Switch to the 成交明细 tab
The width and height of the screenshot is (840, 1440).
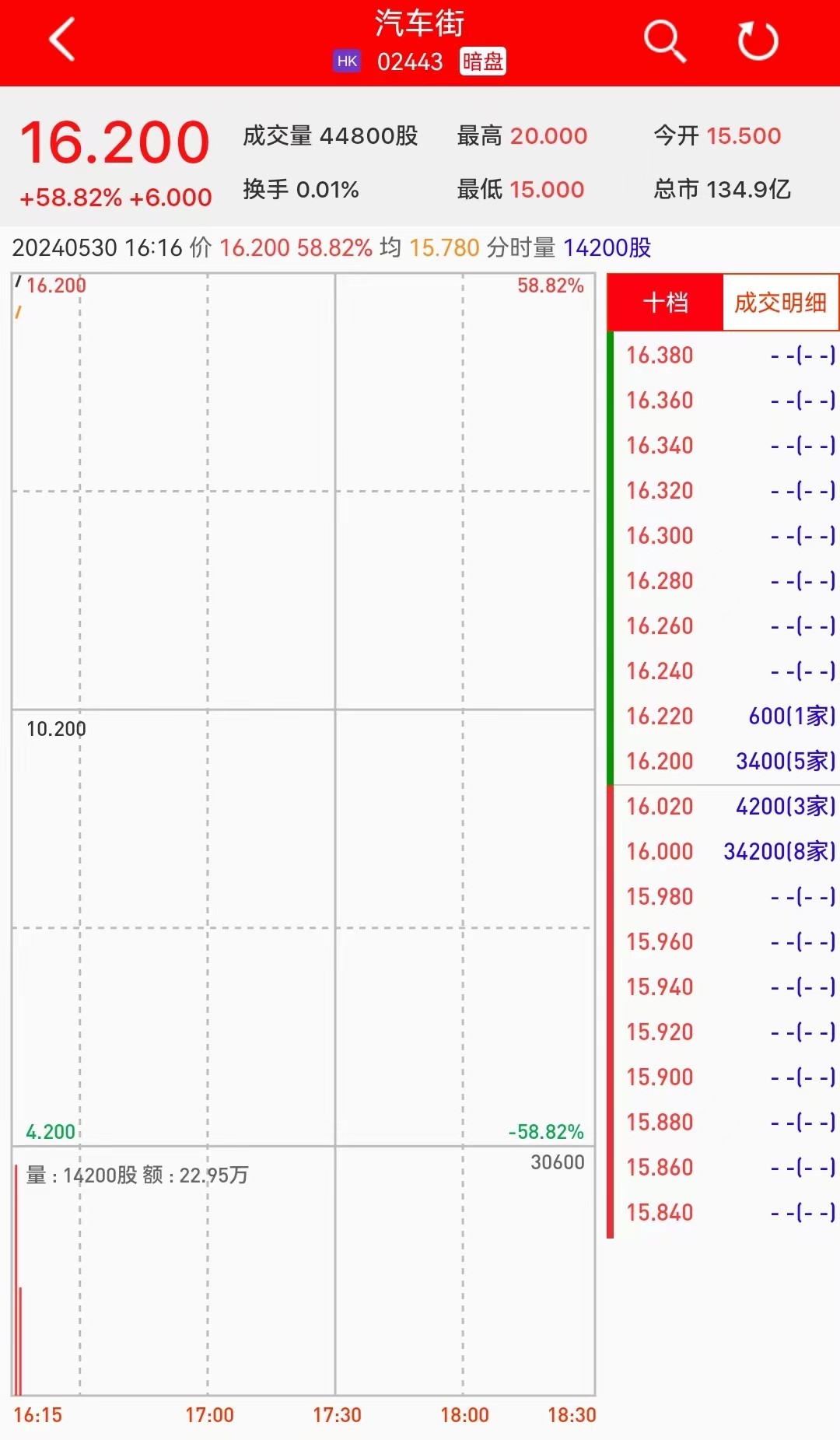[780, 303]
